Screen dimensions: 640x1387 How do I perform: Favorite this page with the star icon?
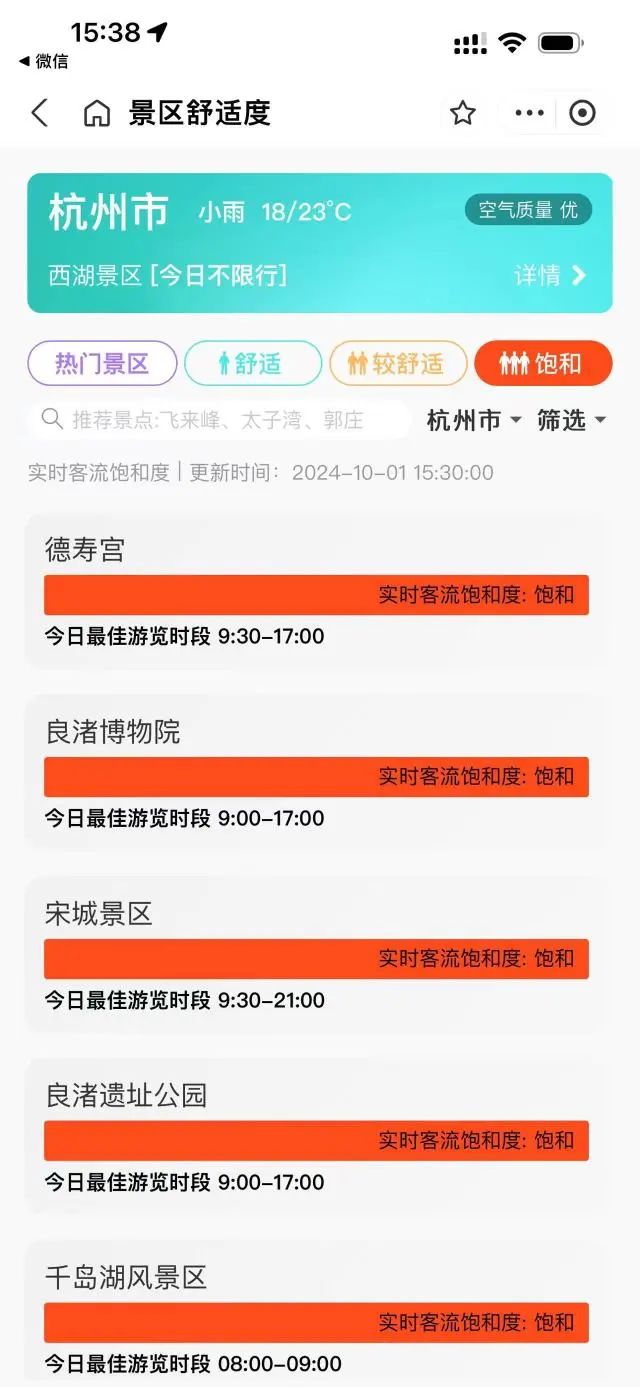pyautogui.click(x=462, y=113)
